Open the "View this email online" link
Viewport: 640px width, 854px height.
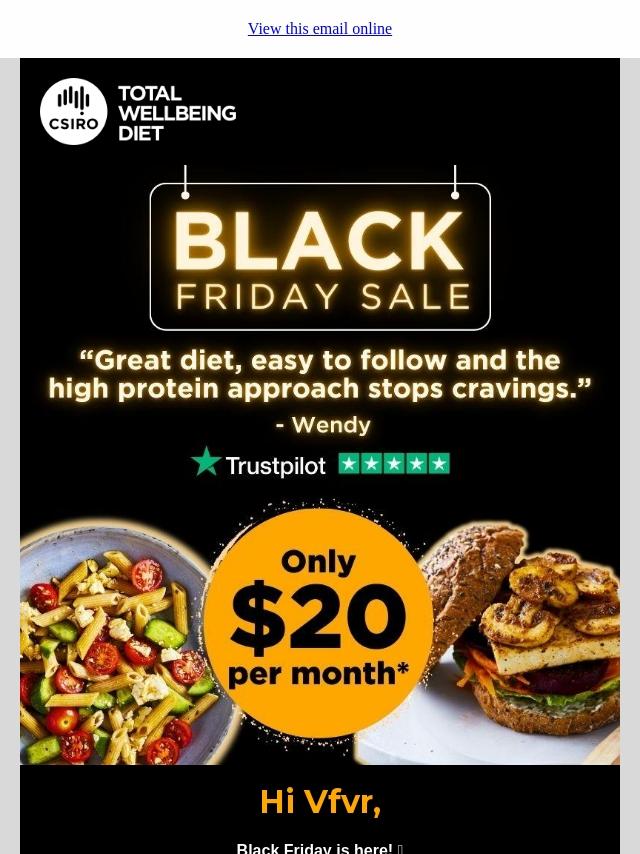point(320,29)
